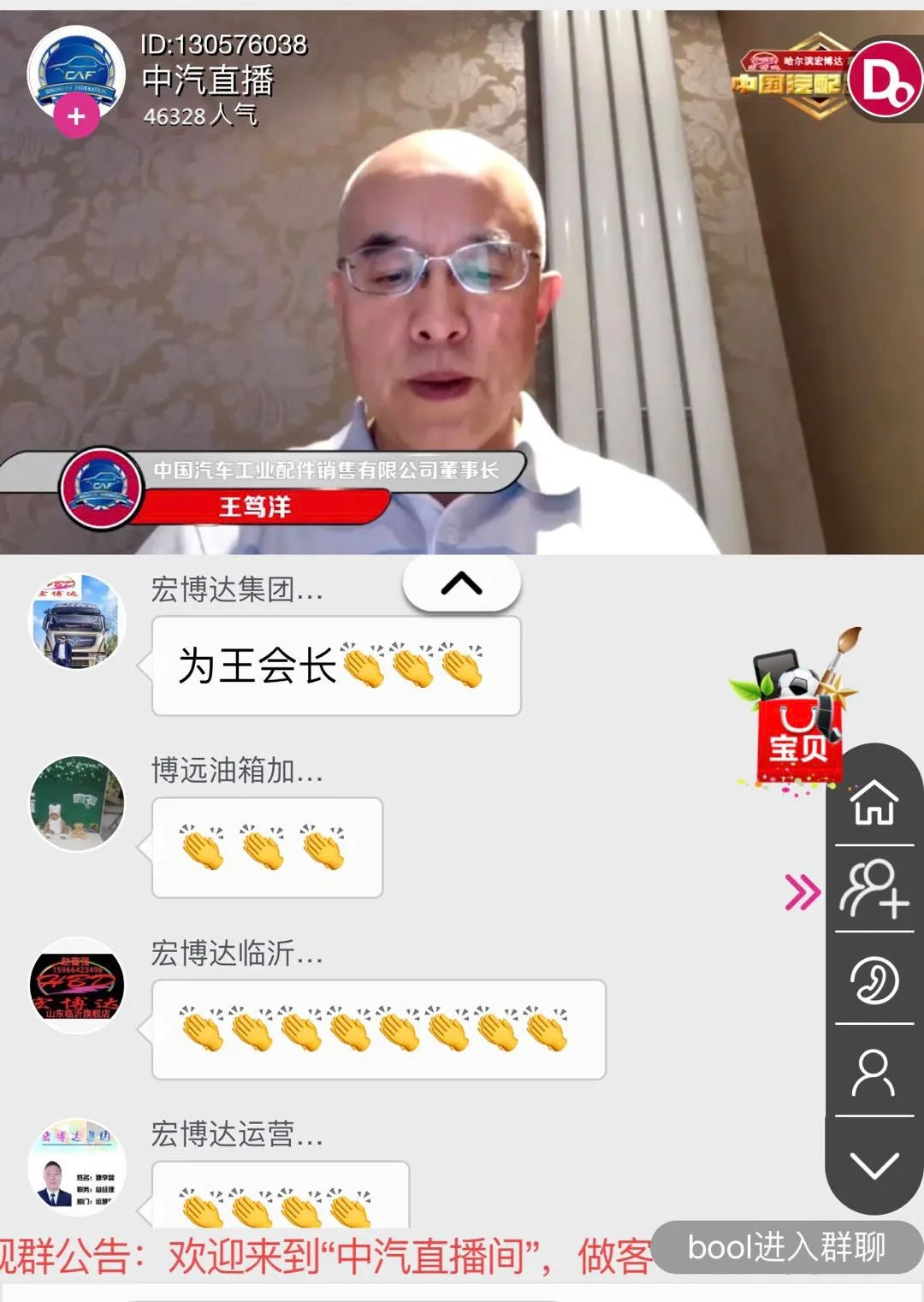Viewport: 924px width, 1302px height.
Task: Go to the home icon in side panel
Action: [x=874, y=802]
